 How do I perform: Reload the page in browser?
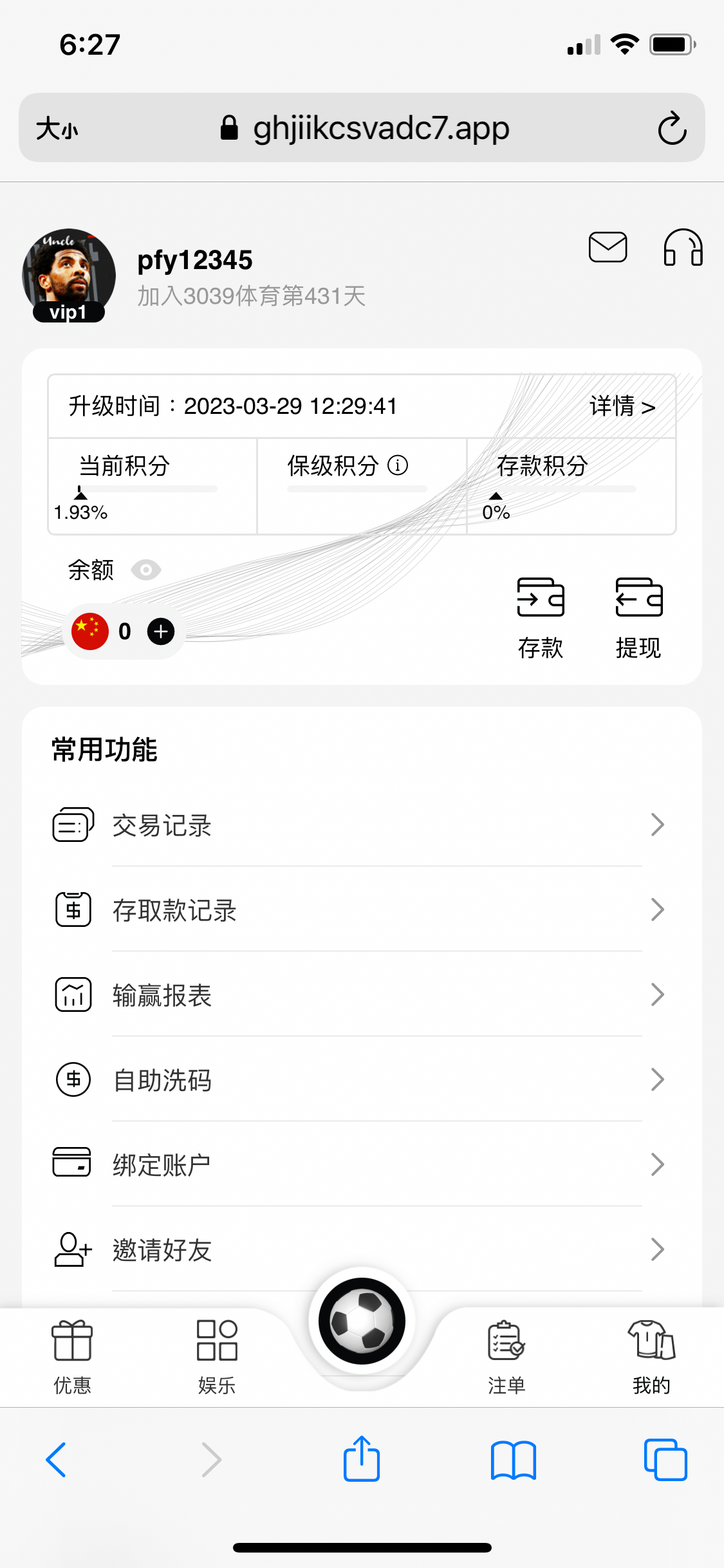pyautogui.click(x=672, y=128)
